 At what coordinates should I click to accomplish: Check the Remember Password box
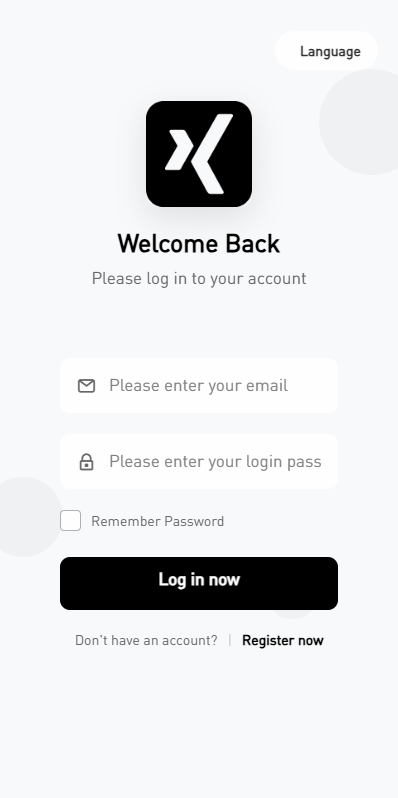(x=71, y=521)
